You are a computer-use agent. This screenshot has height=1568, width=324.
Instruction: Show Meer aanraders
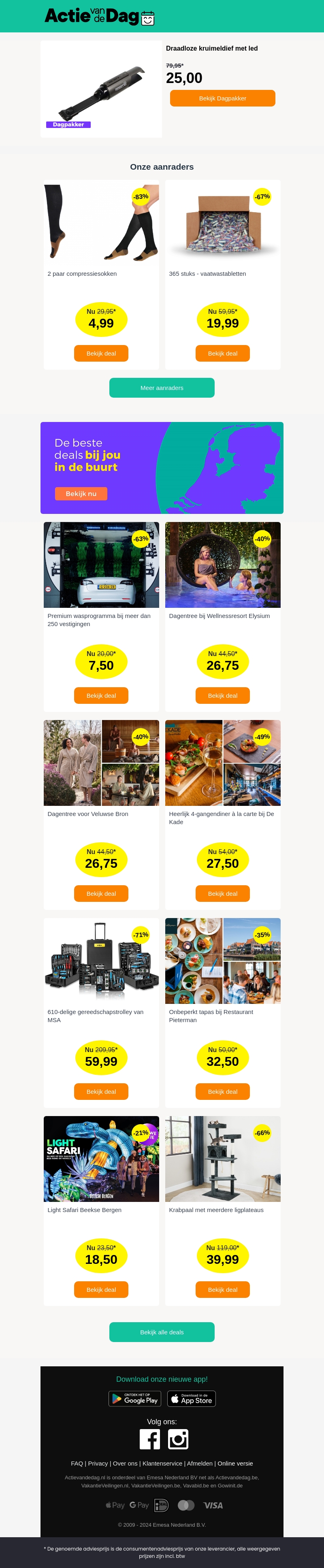pos(162,388)
